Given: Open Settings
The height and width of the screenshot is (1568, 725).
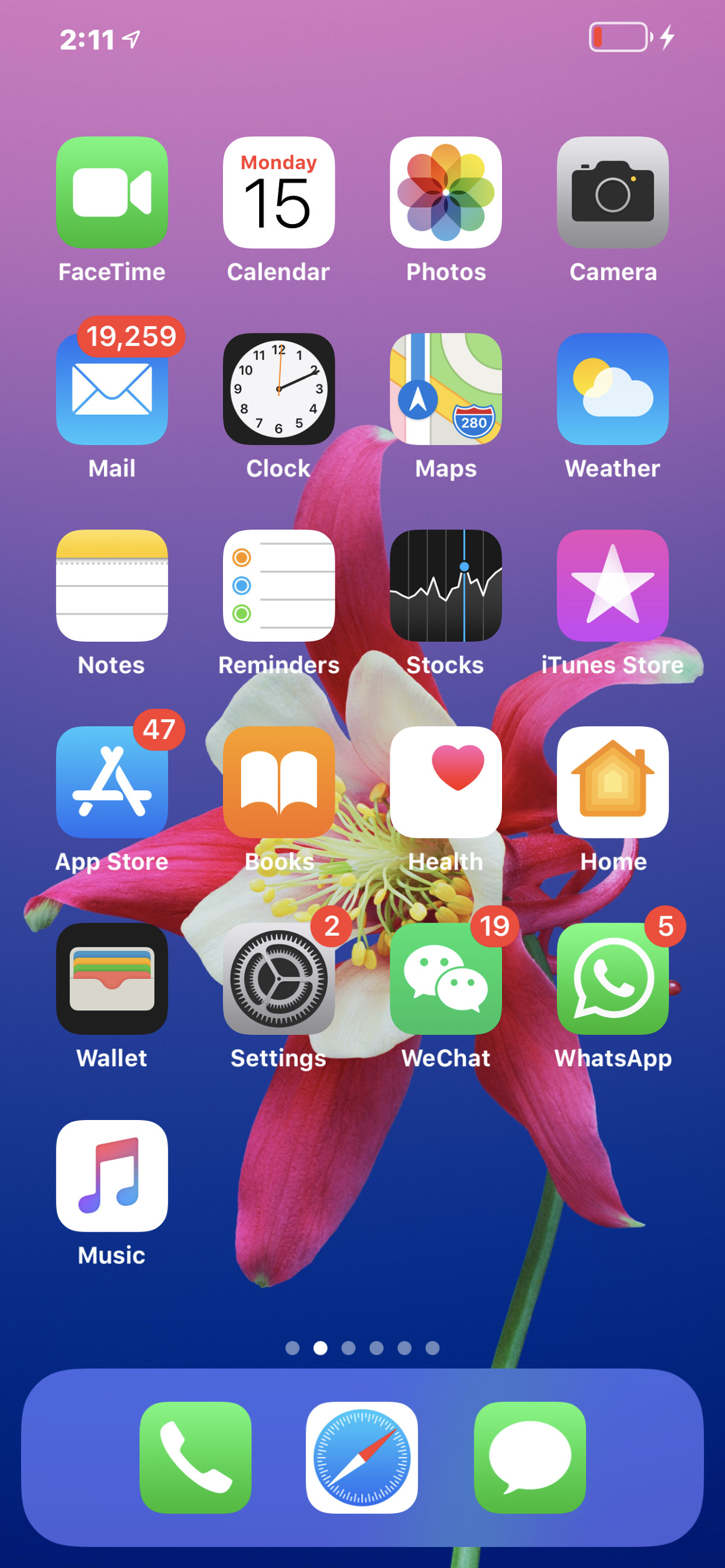Looking at the screenshot, I should 279,979.
